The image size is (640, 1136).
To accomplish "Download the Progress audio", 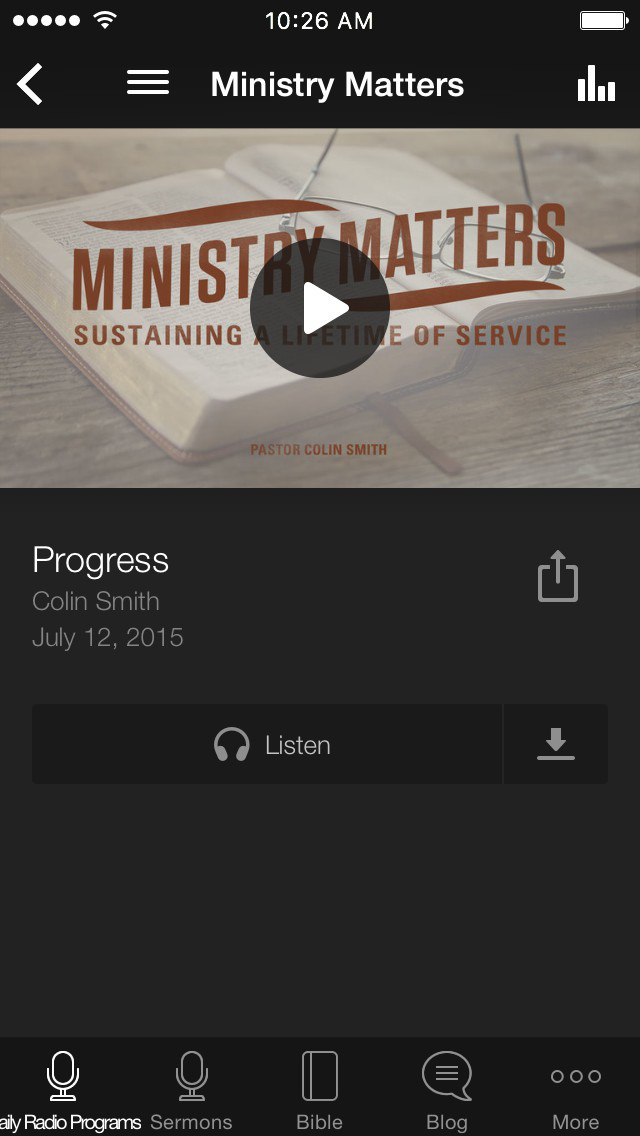I will [556, 744].
